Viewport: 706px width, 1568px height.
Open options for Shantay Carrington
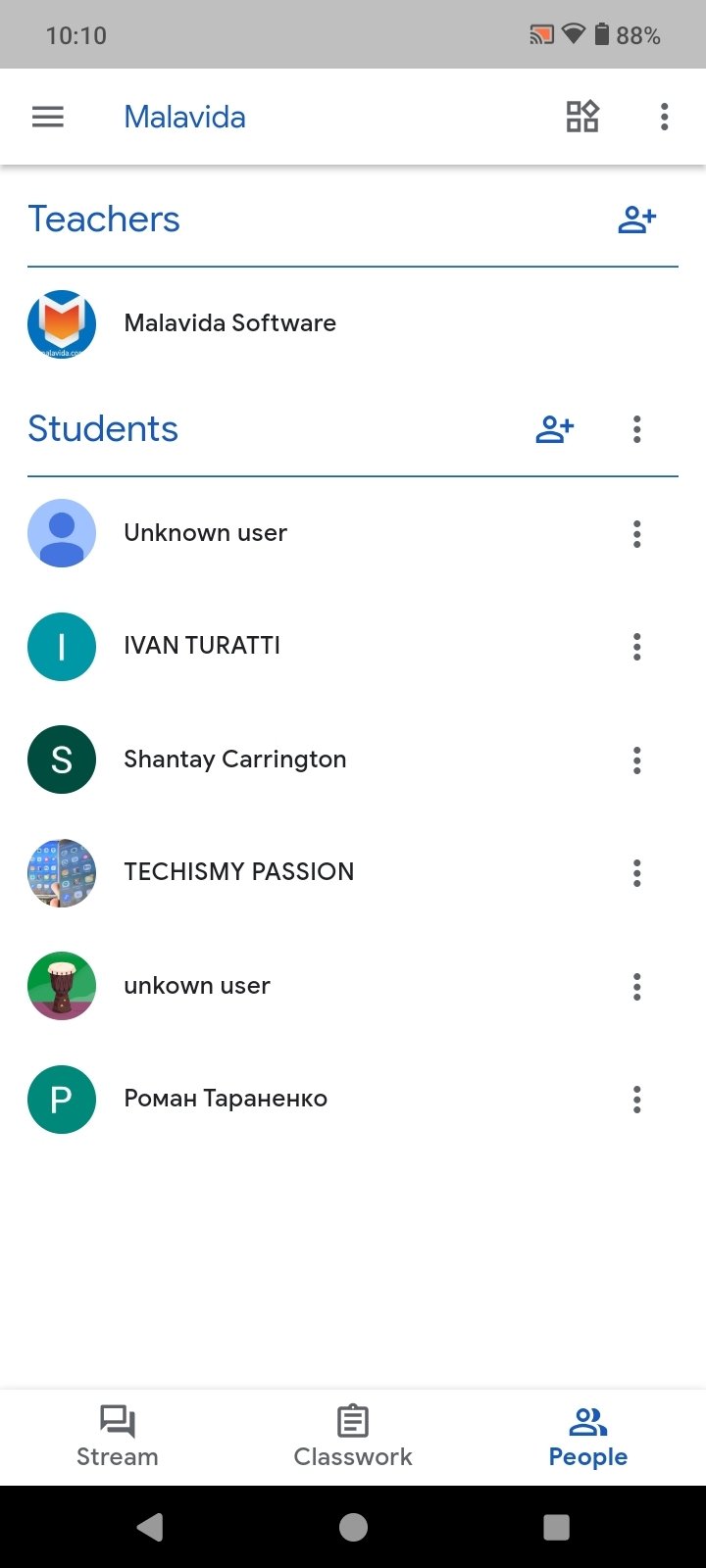coord(636,760)
